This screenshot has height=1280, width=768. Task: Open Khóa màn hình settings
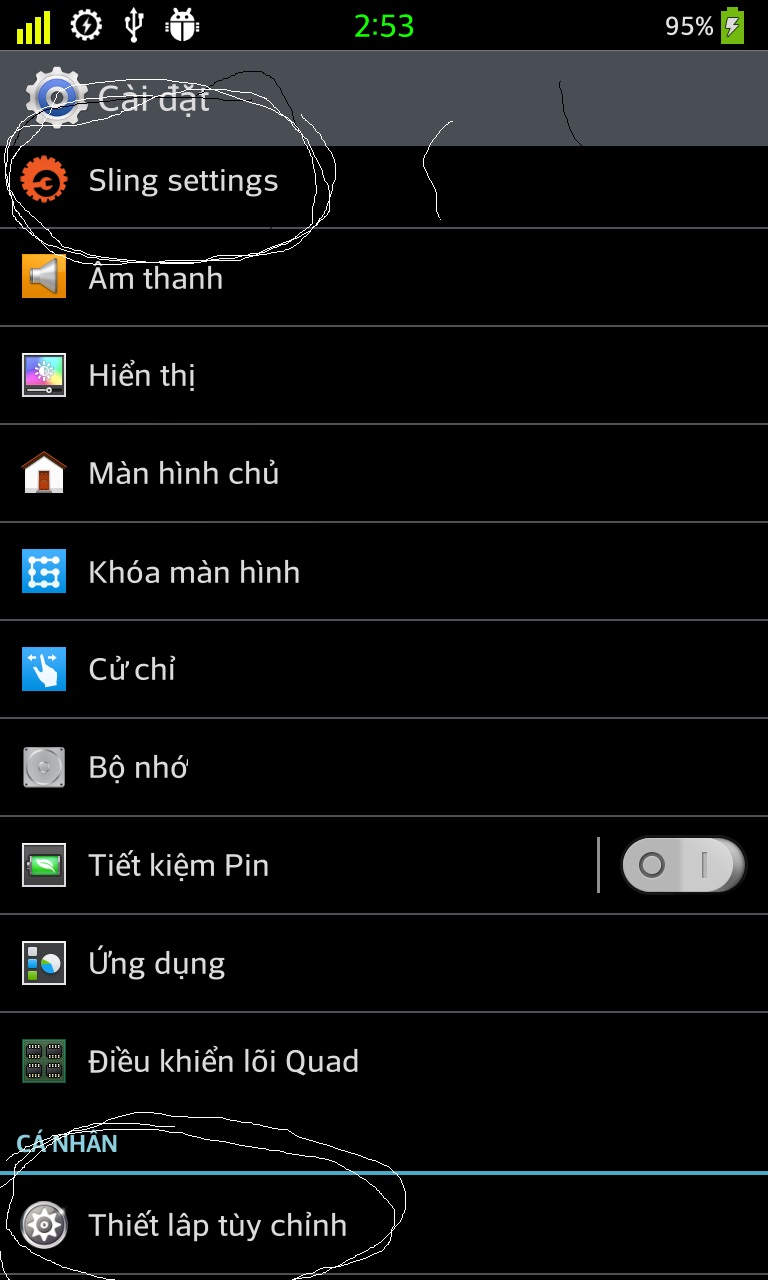384,572
